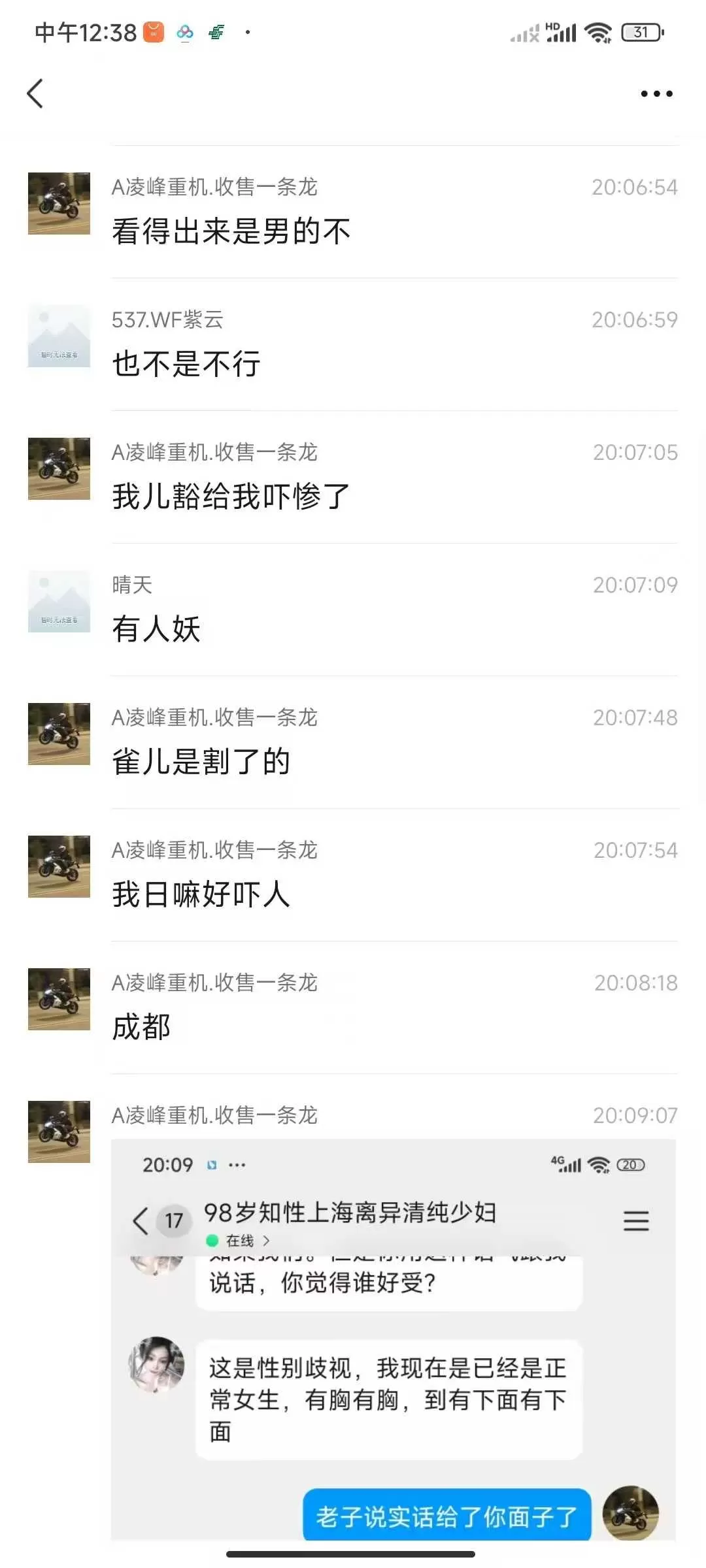The image size is (706, 1568).
Task: Check the battery indicator showing 31
Action: [x=641, y=31]
